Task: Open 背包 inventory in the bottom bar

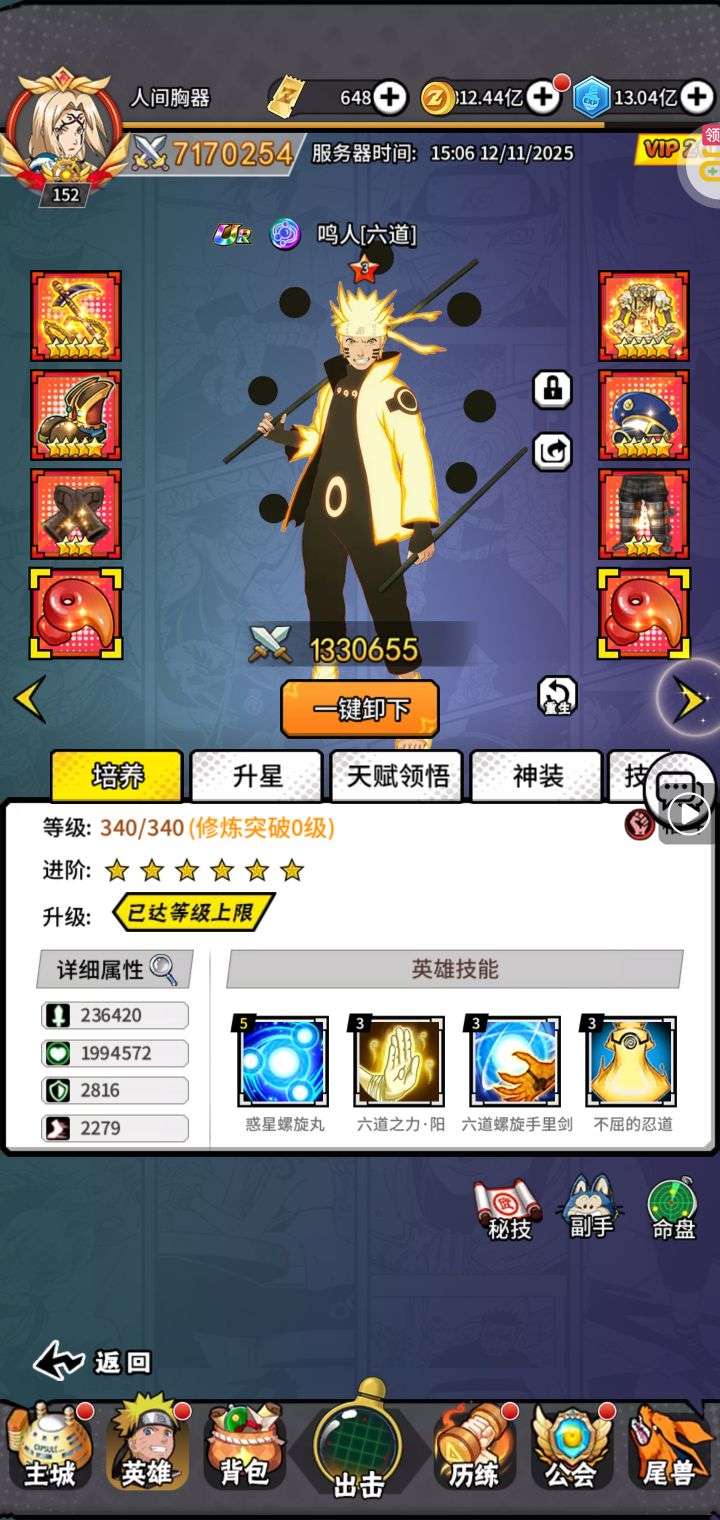Action: click(243, 1448)
